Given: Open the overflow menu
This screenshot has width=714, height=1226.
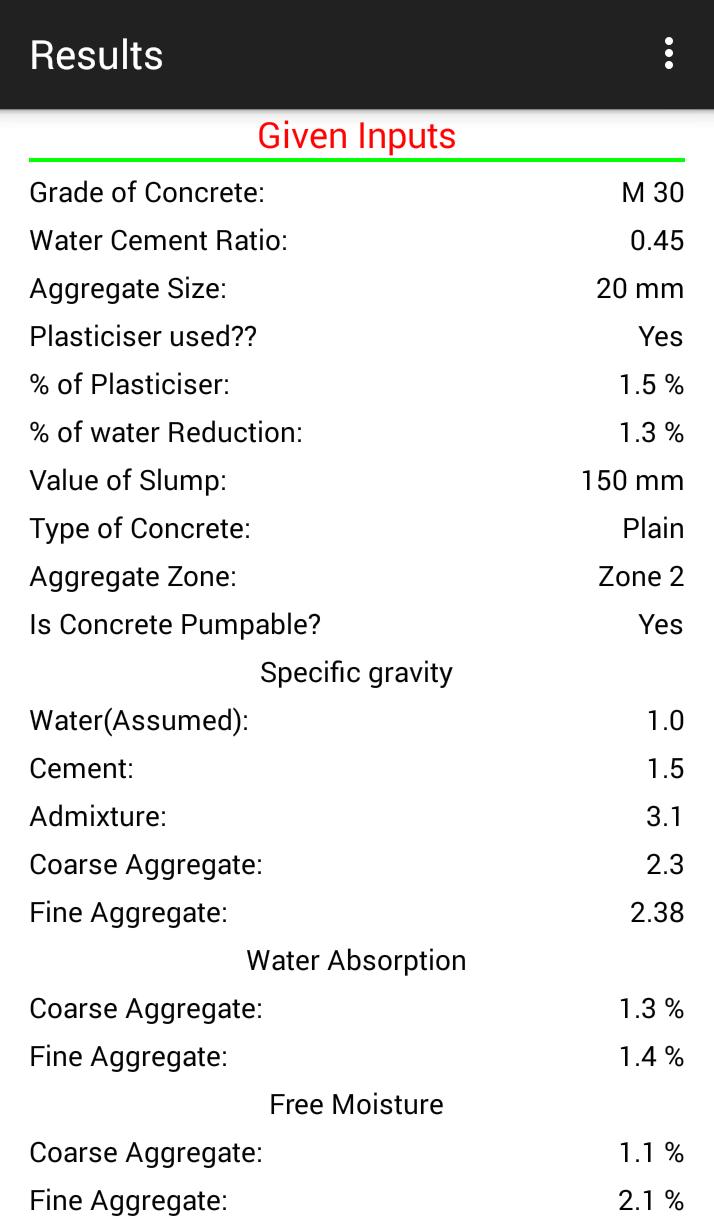Looking at the screenshot, I should coord(668,54).
